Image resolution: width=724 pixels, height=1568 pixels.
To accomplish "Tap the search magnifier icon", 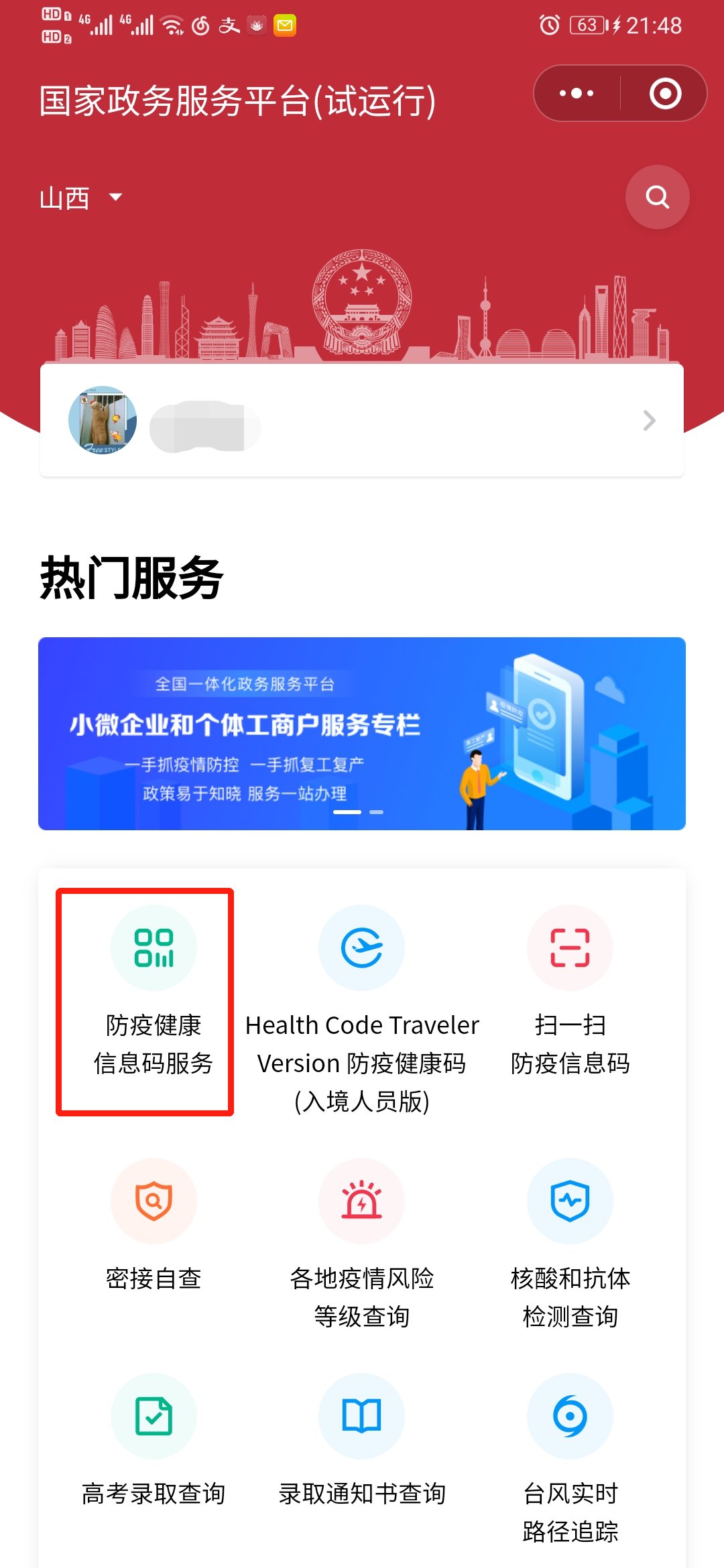I will [x=657, y=197].
